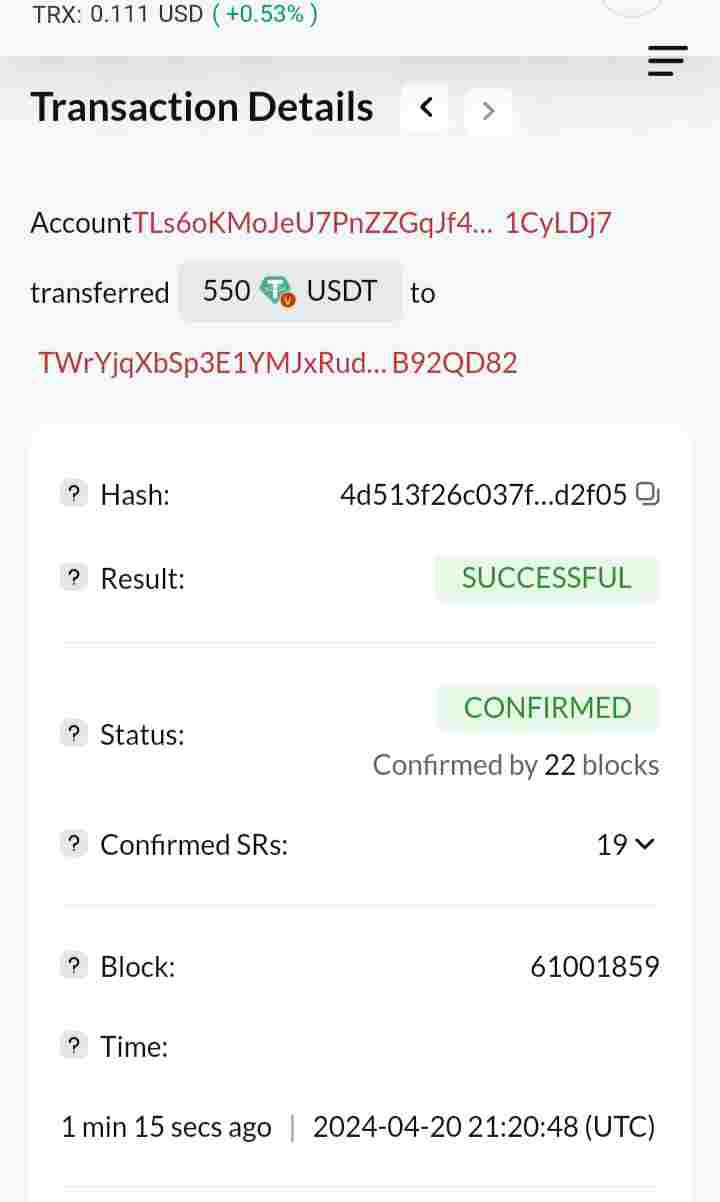720x1202 pixels.
Task: Show help for Time
Action: (x=74, y=1046)
